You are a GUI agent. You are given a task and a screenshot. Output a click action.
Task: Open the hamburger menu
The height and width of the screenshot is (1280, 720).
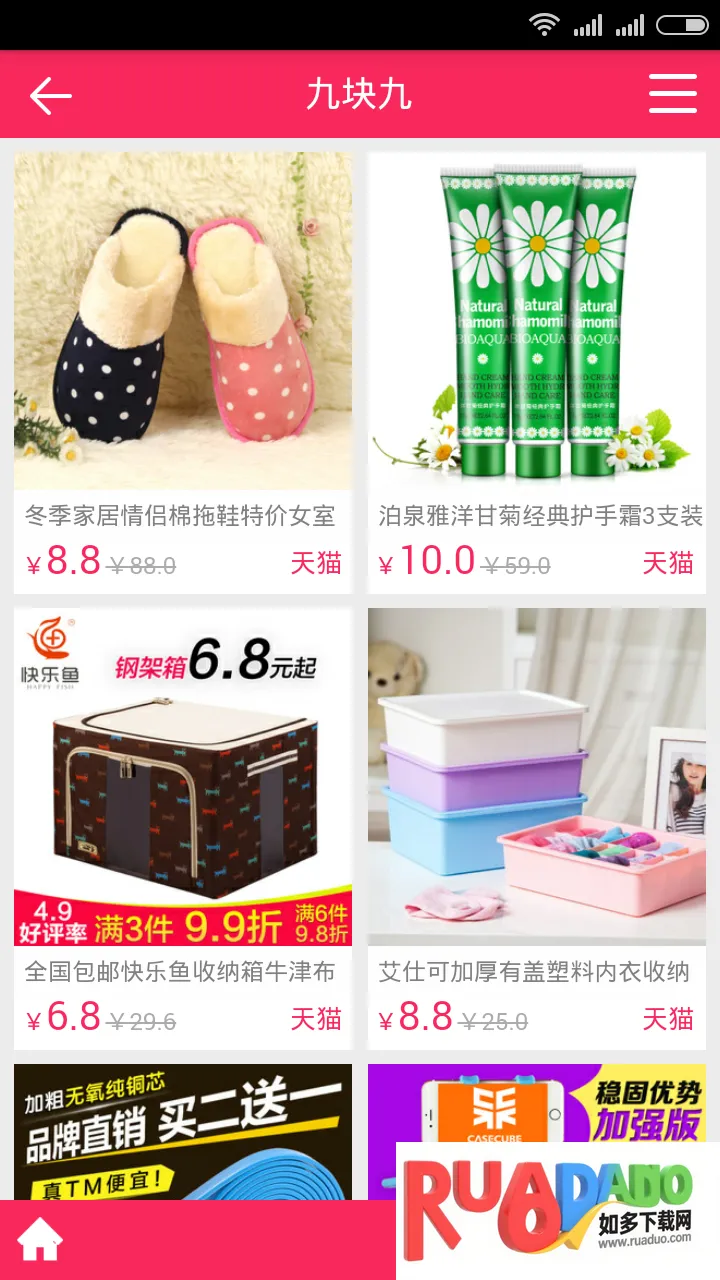click(672, 95)
